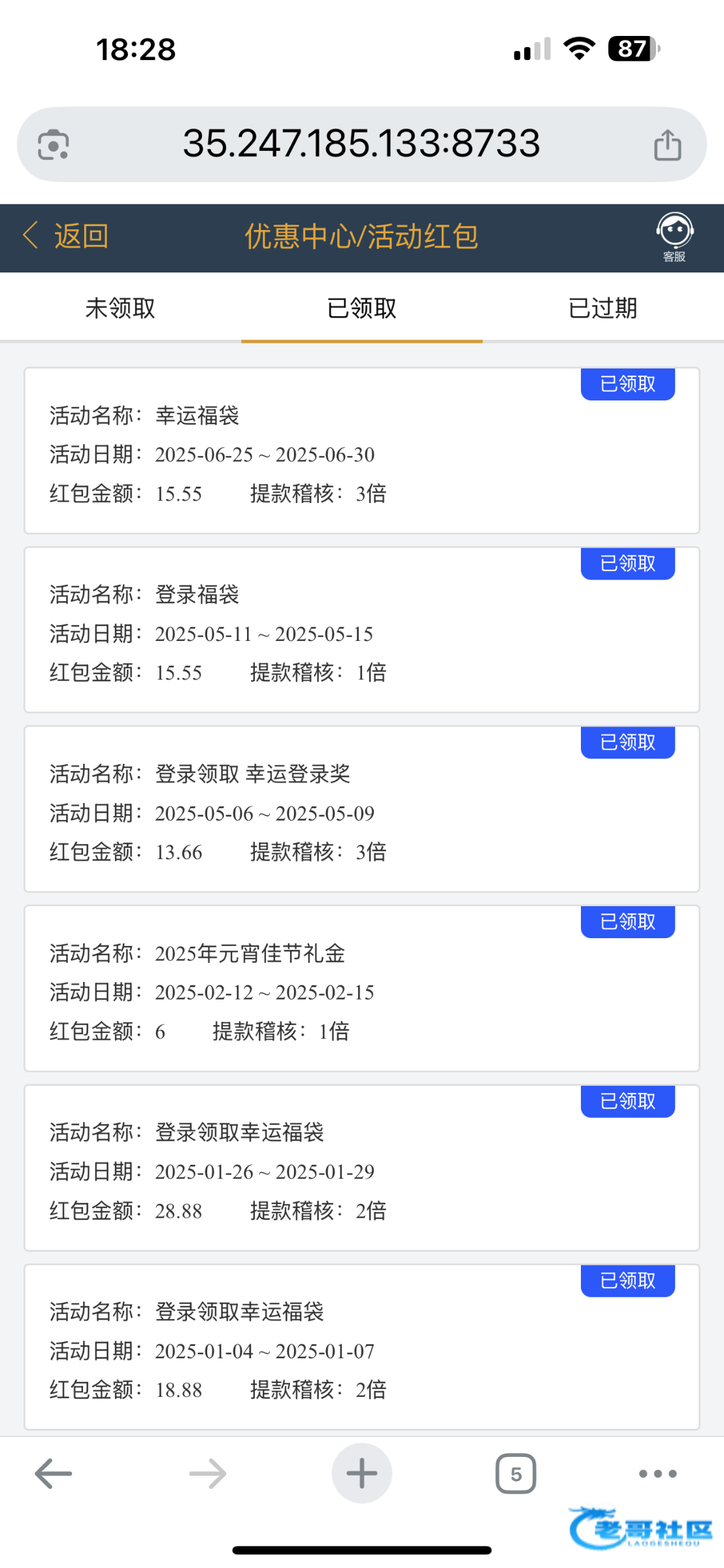
Task: Open a new browser tab
Action: 361,1473
